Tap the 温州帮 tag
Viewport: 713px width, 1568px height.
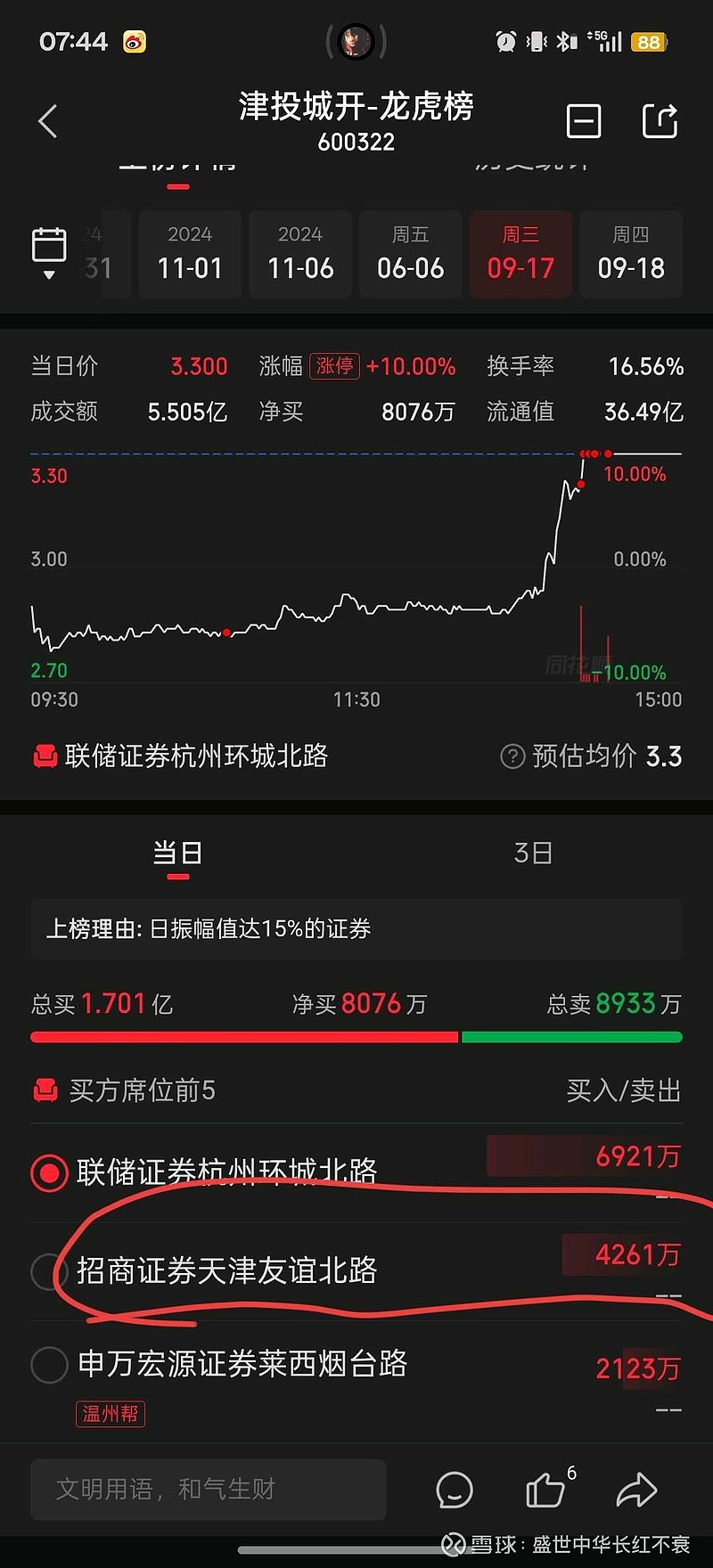click(x=111, y=1414)
